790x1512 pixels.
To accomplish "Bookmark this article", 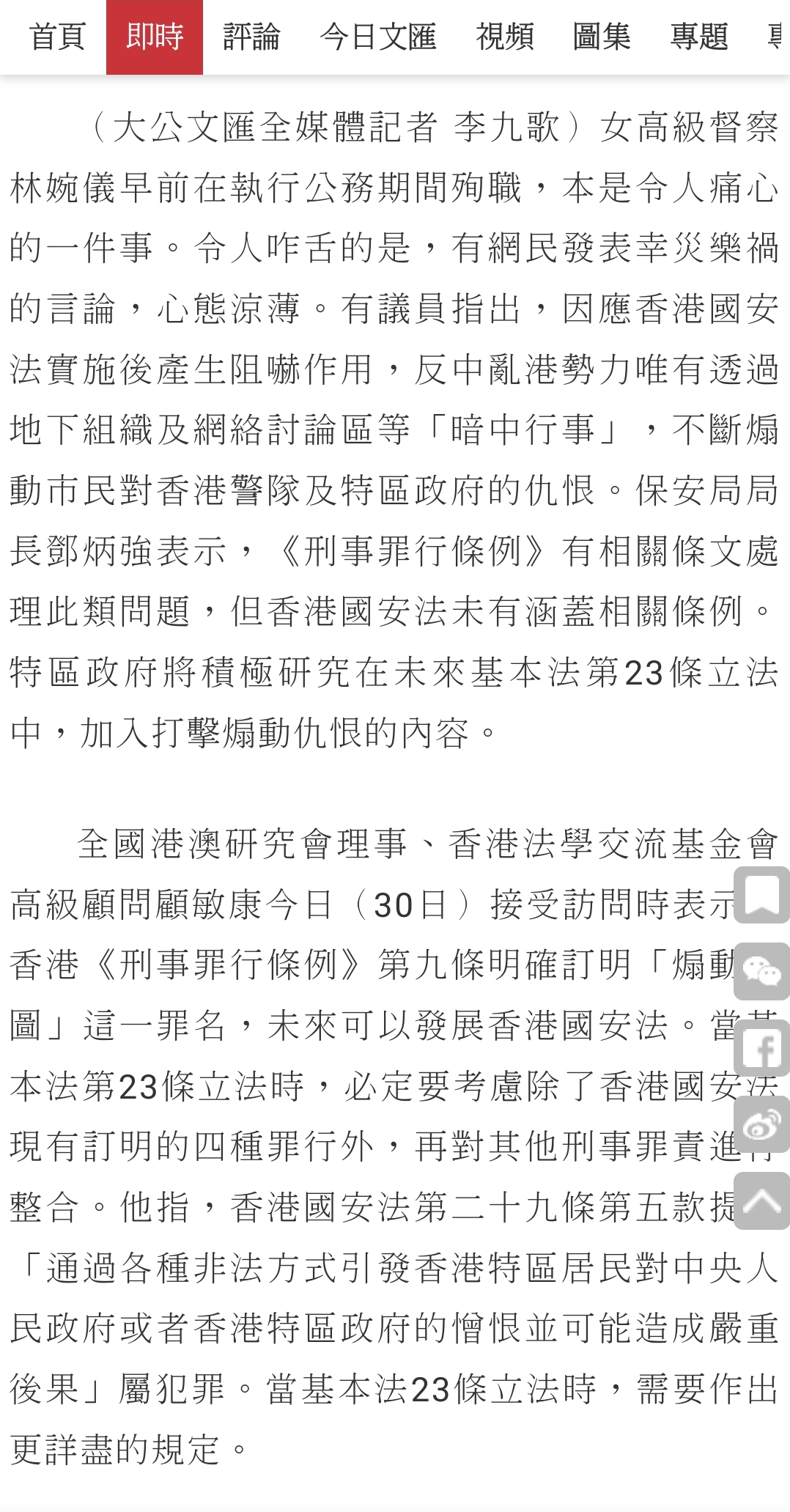I will coord(761,895).
